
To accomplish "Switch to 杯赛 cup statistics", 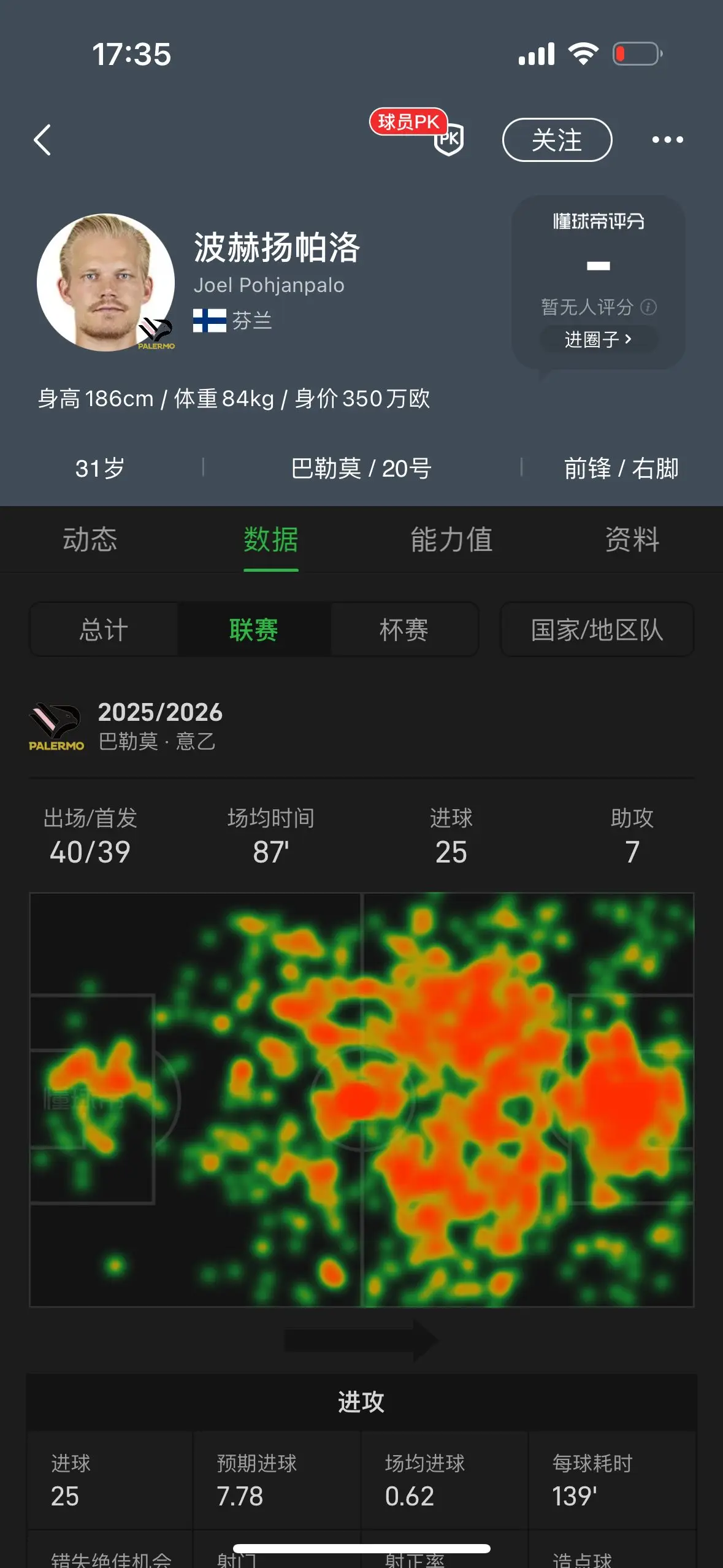I will (x=404, y=630).
